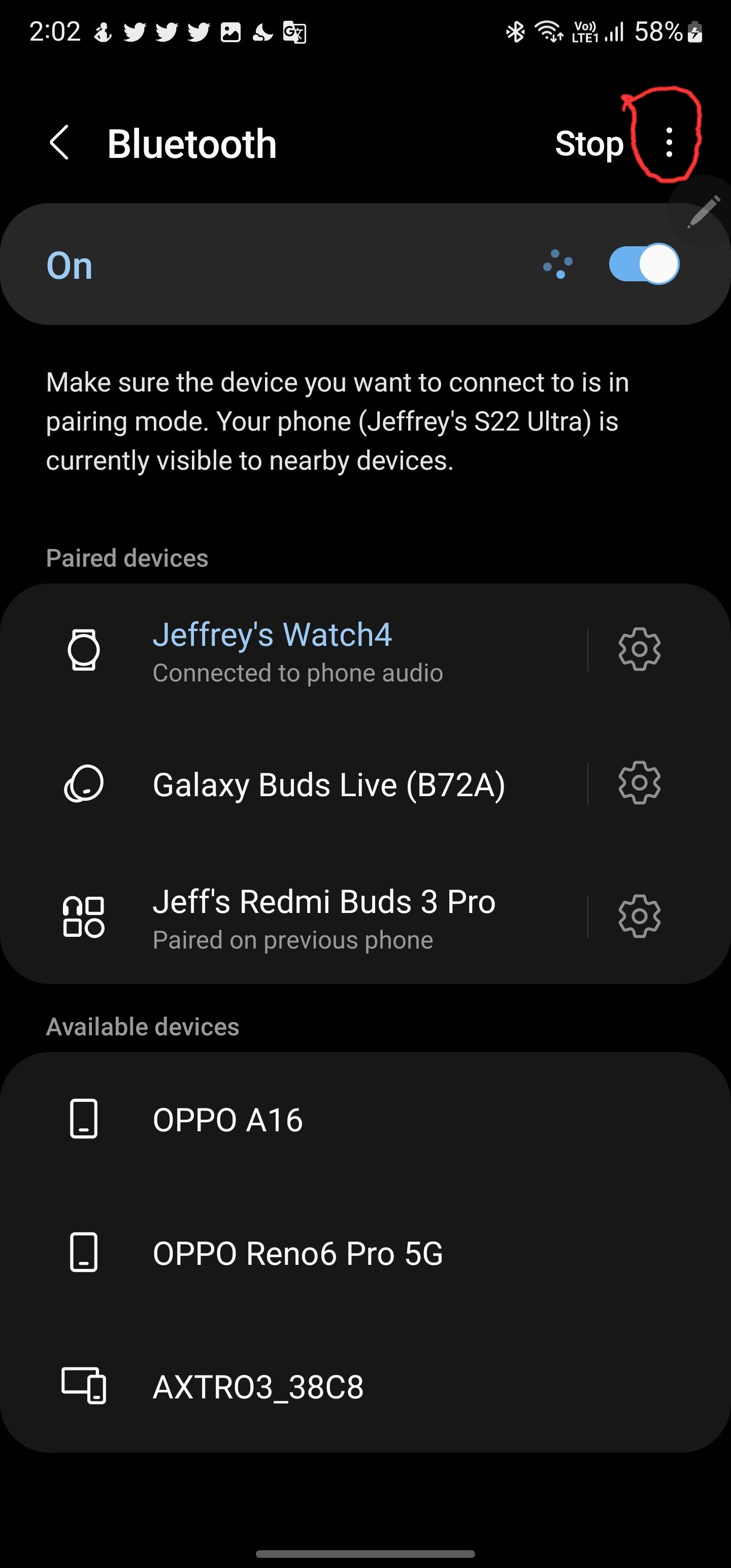Screen dimensions: 731x1568
Task: Stop scanning for Bluetooth devices
Action: [588, 144]
